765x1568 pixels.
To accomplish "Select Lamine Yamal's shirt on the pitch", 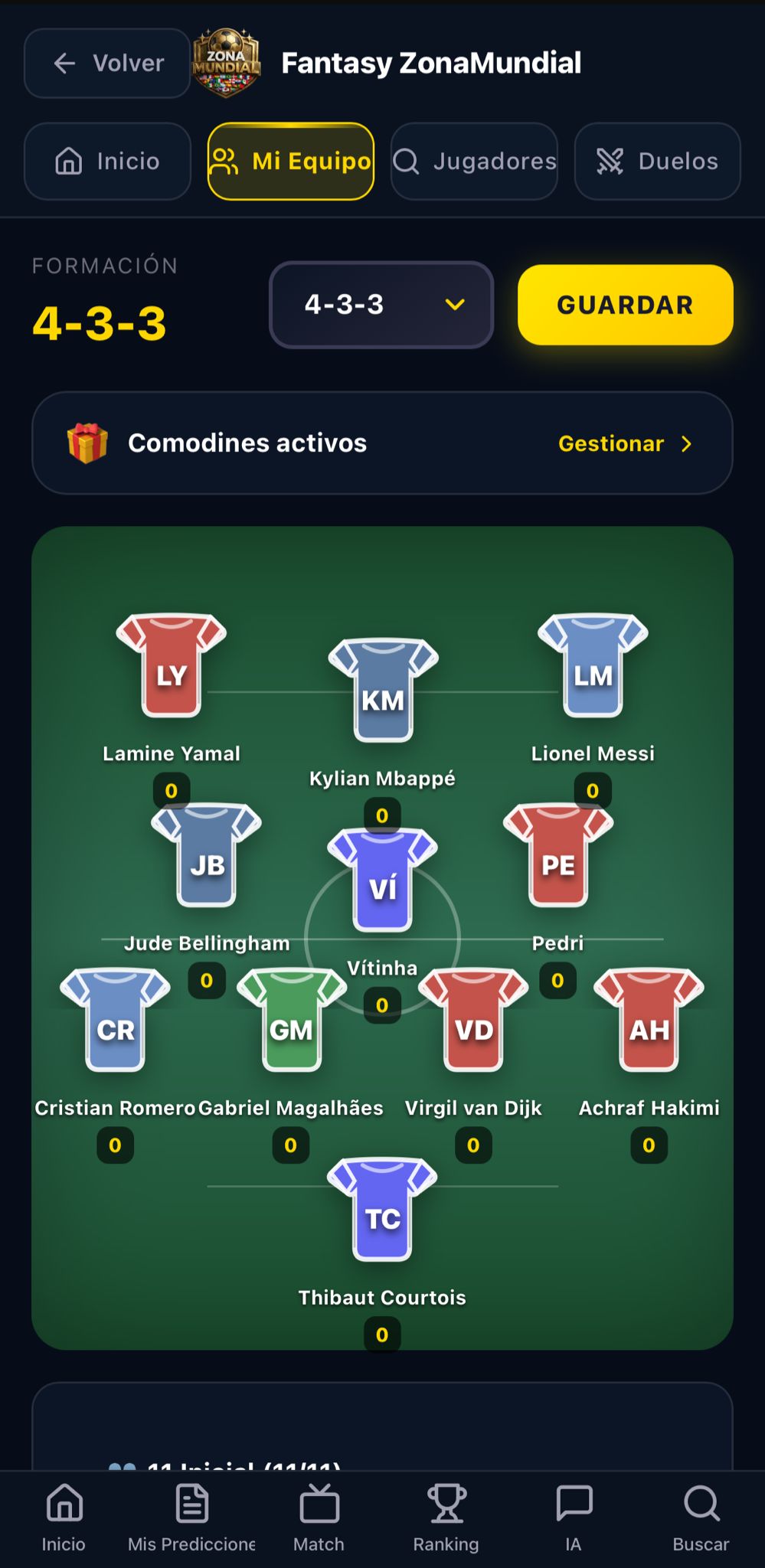I will pos(172,665).
